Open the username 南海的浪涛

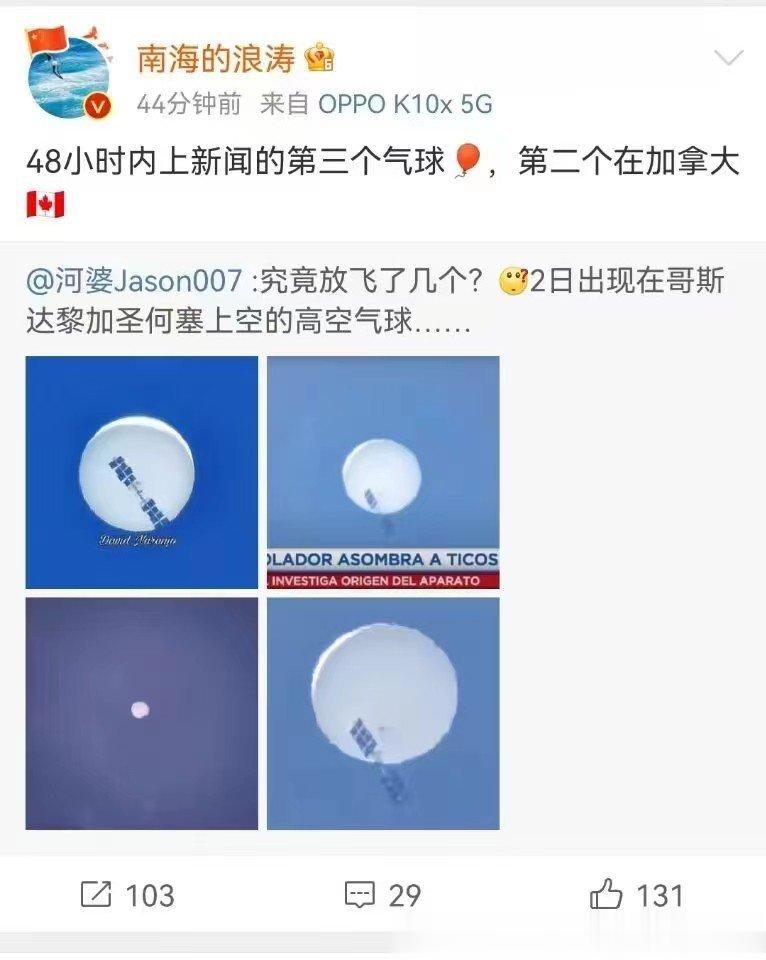[x=216, y=58]
